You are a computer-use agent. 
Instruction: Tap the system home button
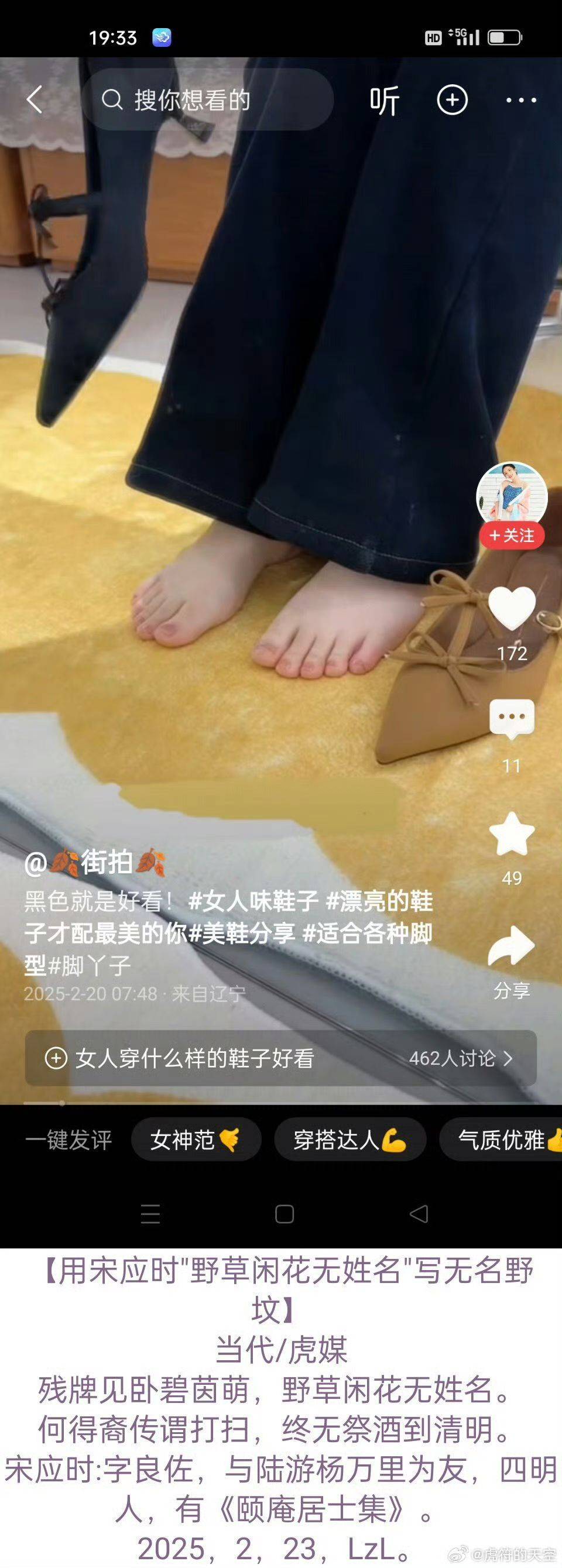click(x=285, y=1214)
